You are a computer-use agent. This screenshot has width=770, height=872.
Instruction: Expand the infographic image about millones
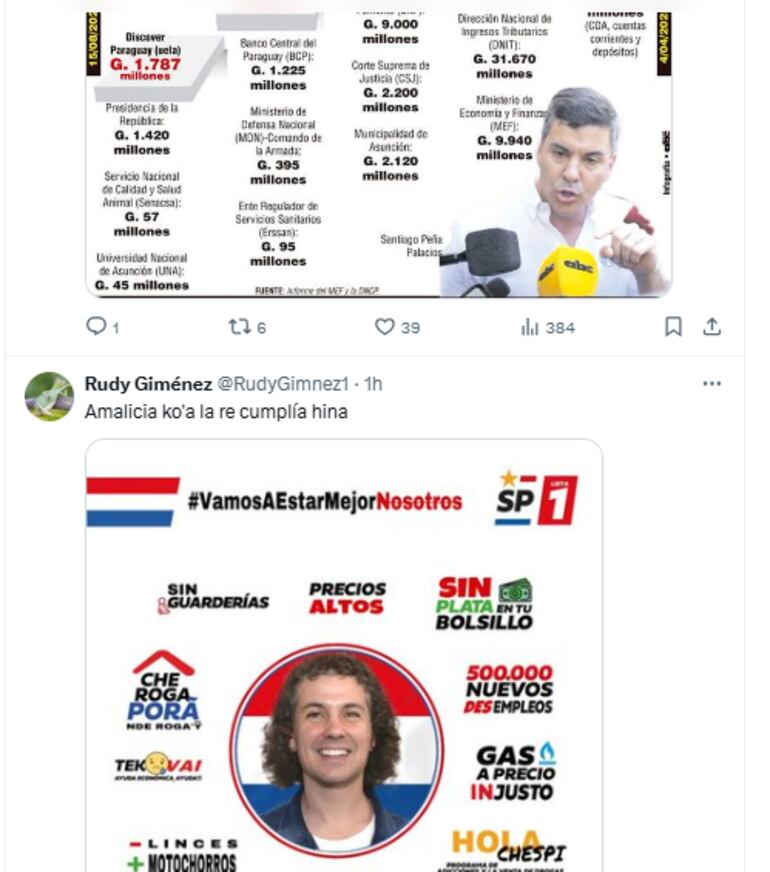(x=378, y=150)
